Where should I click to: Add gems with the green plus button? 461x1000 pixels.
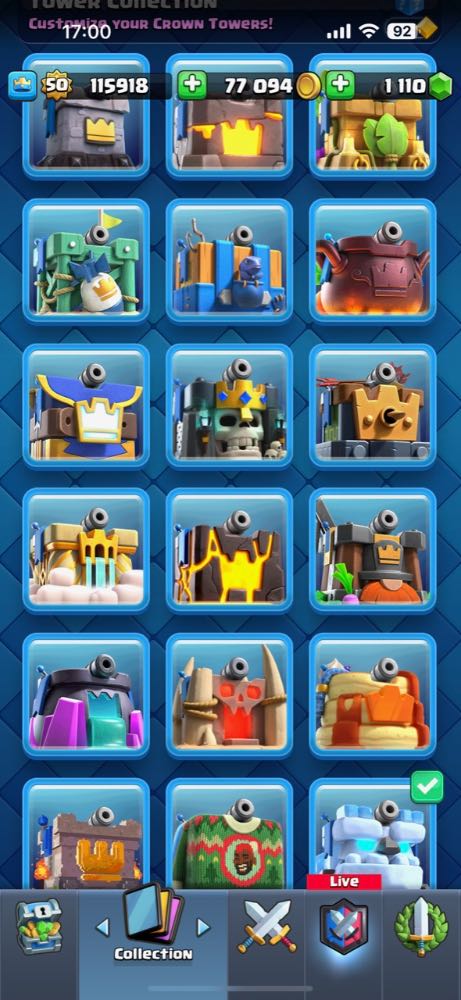340,85
